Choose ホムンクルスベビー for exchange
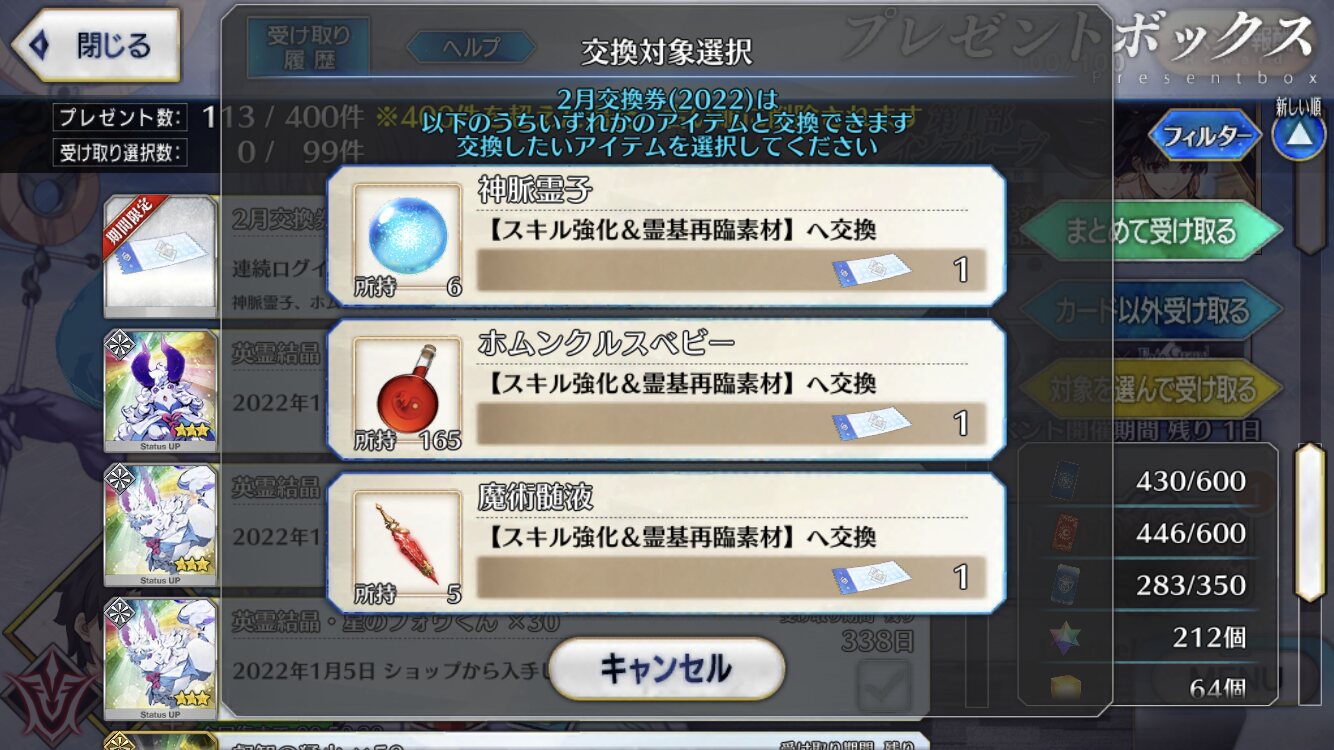This screenshot has width=1334, height=750. [x=666, y=389]
